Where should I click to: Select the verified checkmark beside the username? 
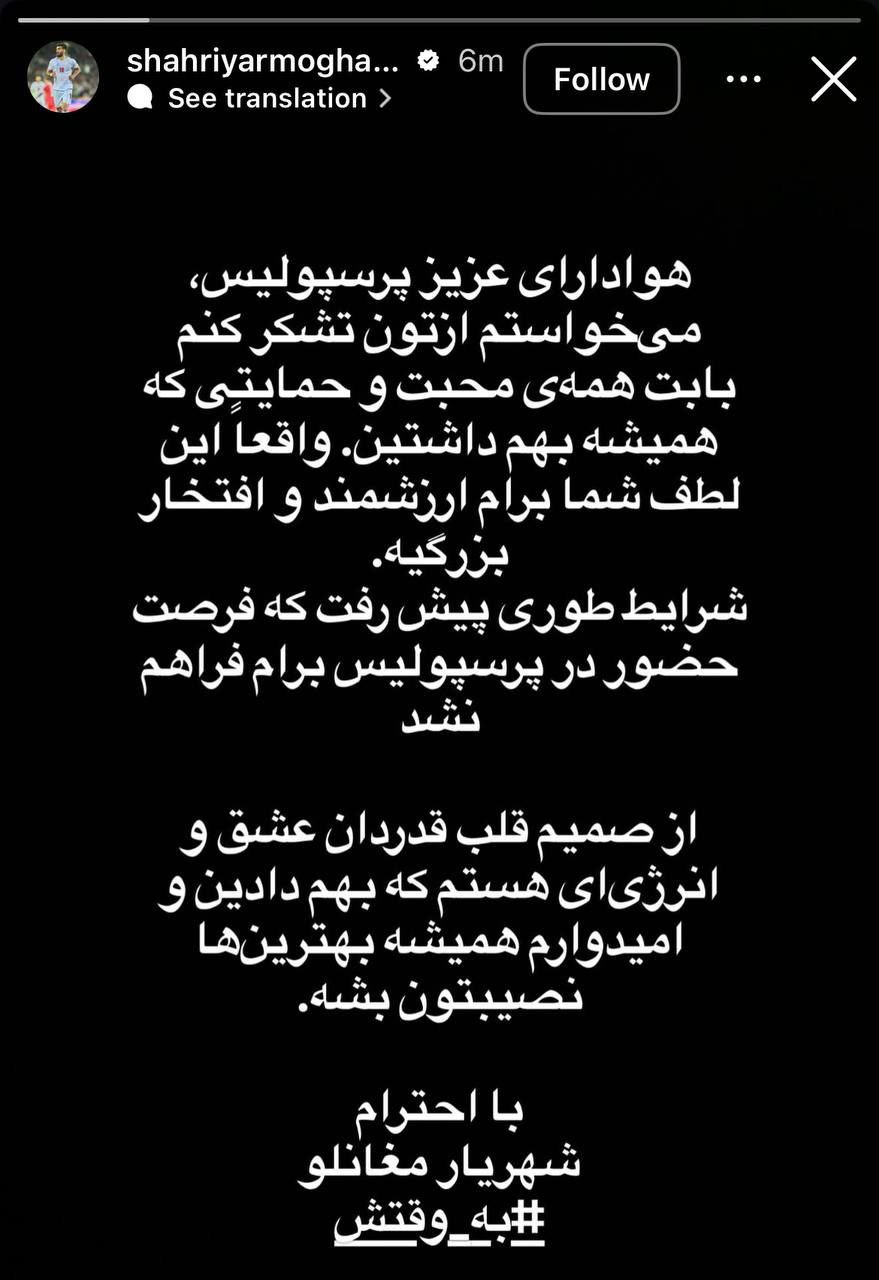point(429,60)
